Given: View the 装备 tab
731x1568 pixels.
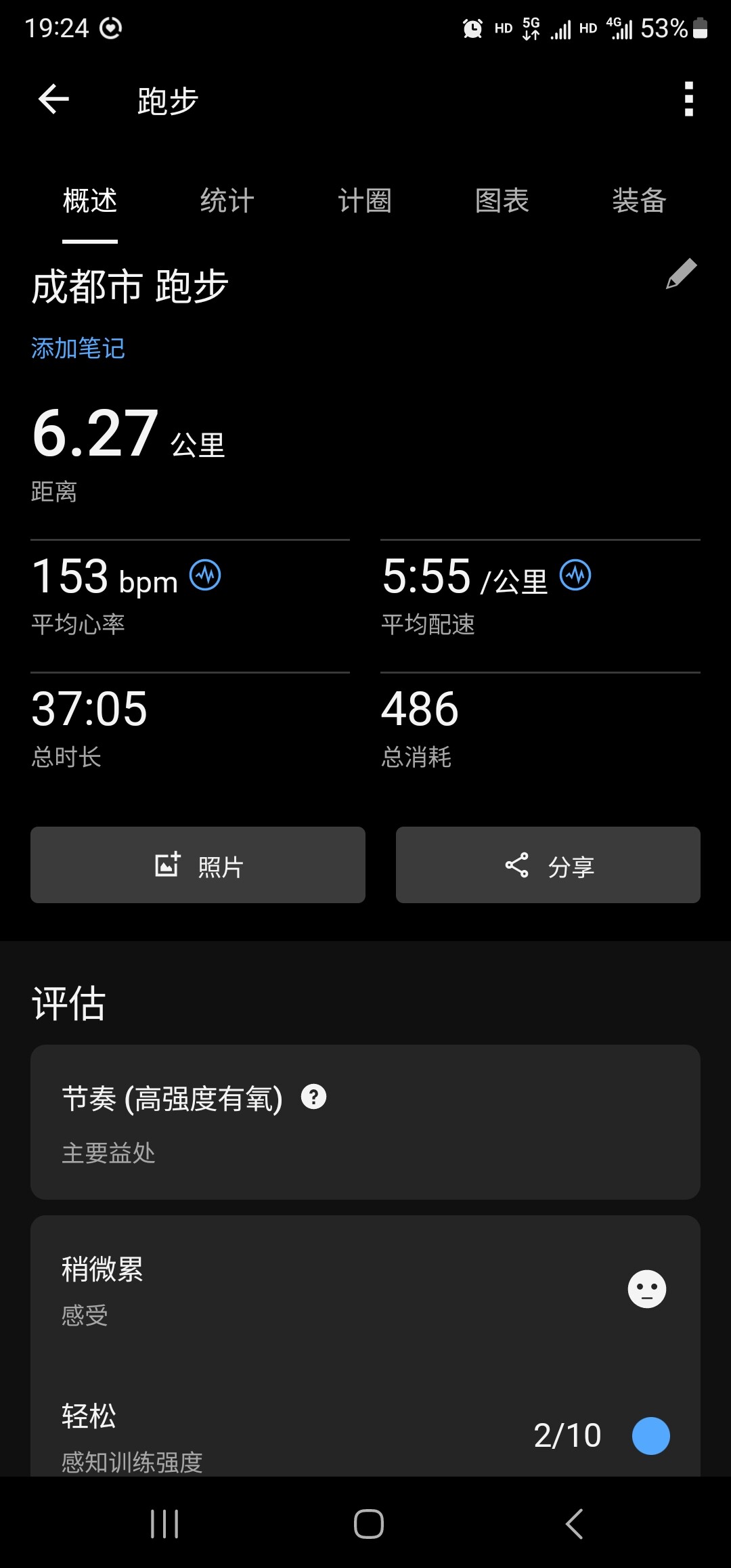Looking at the screenshot, I should click(x=640, y=201).
